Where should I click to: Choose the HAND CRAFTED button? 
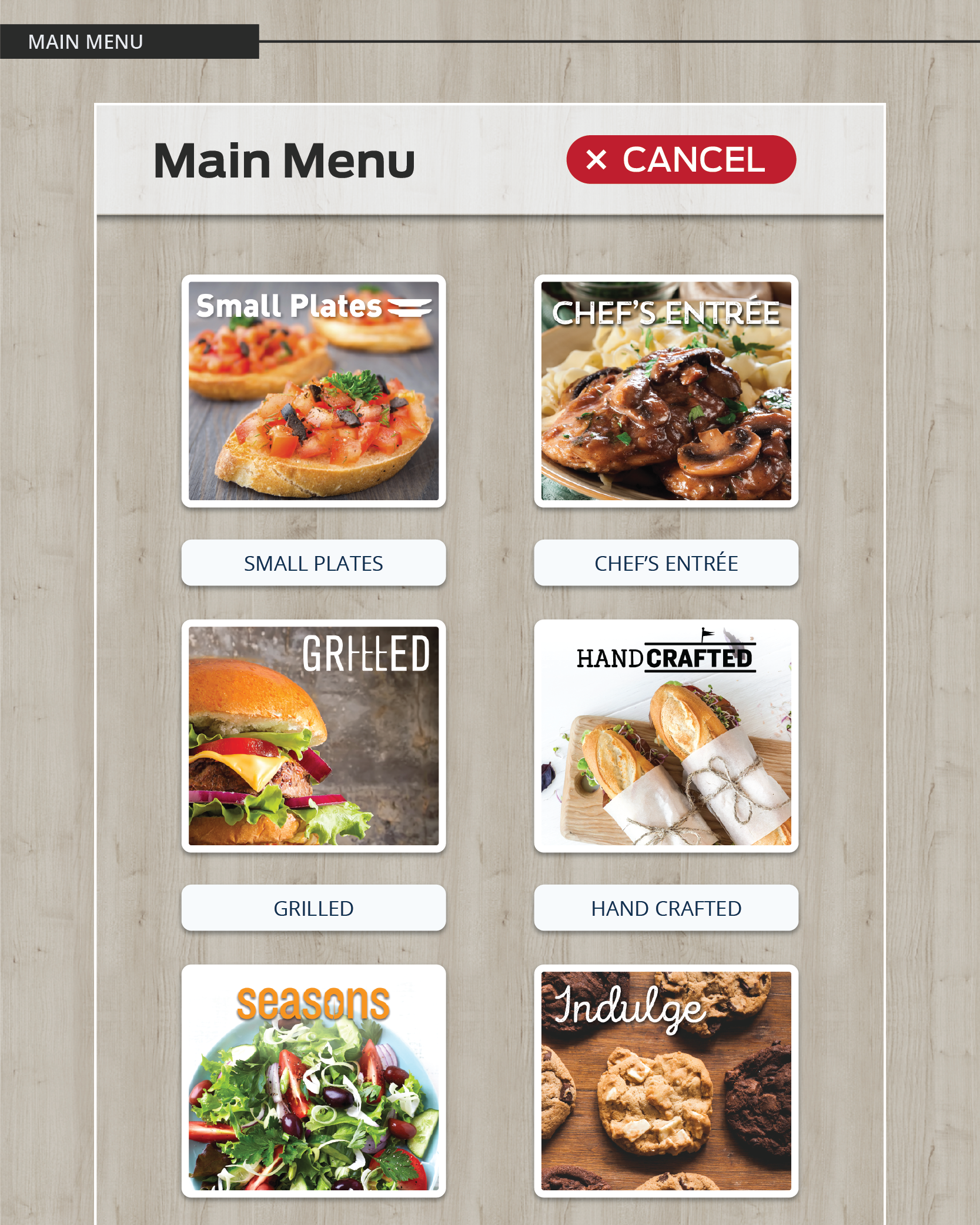point(665,908)
